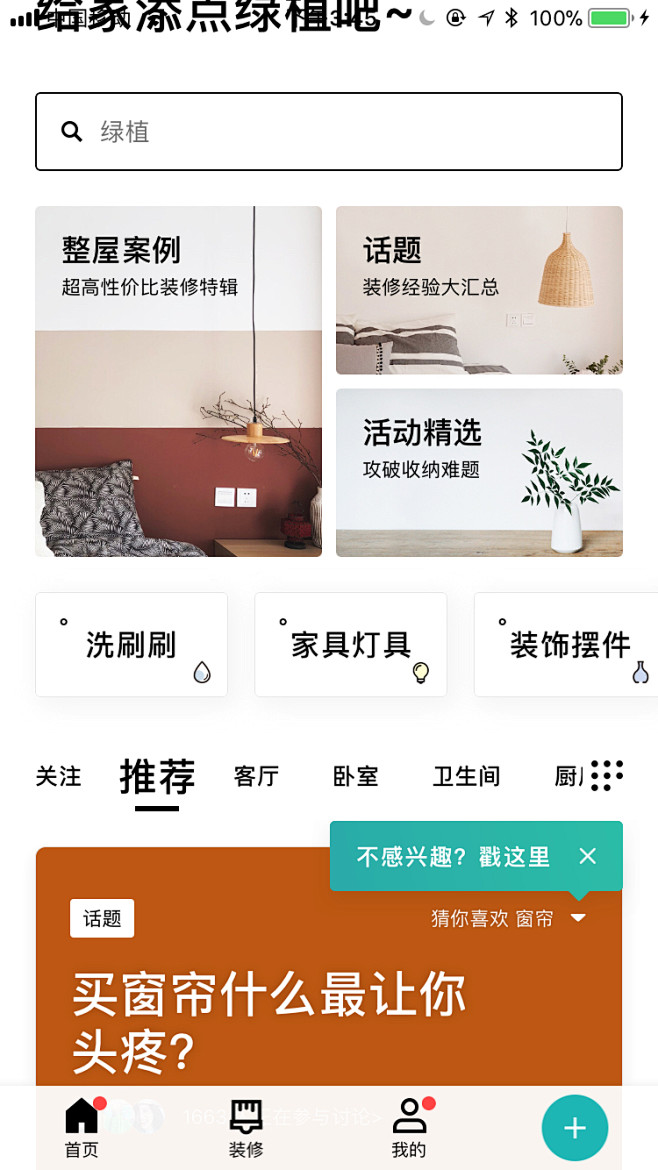Go to the 首页 tab
This screenshot has height=1170, width=658.
click(x=82, y=1127)
